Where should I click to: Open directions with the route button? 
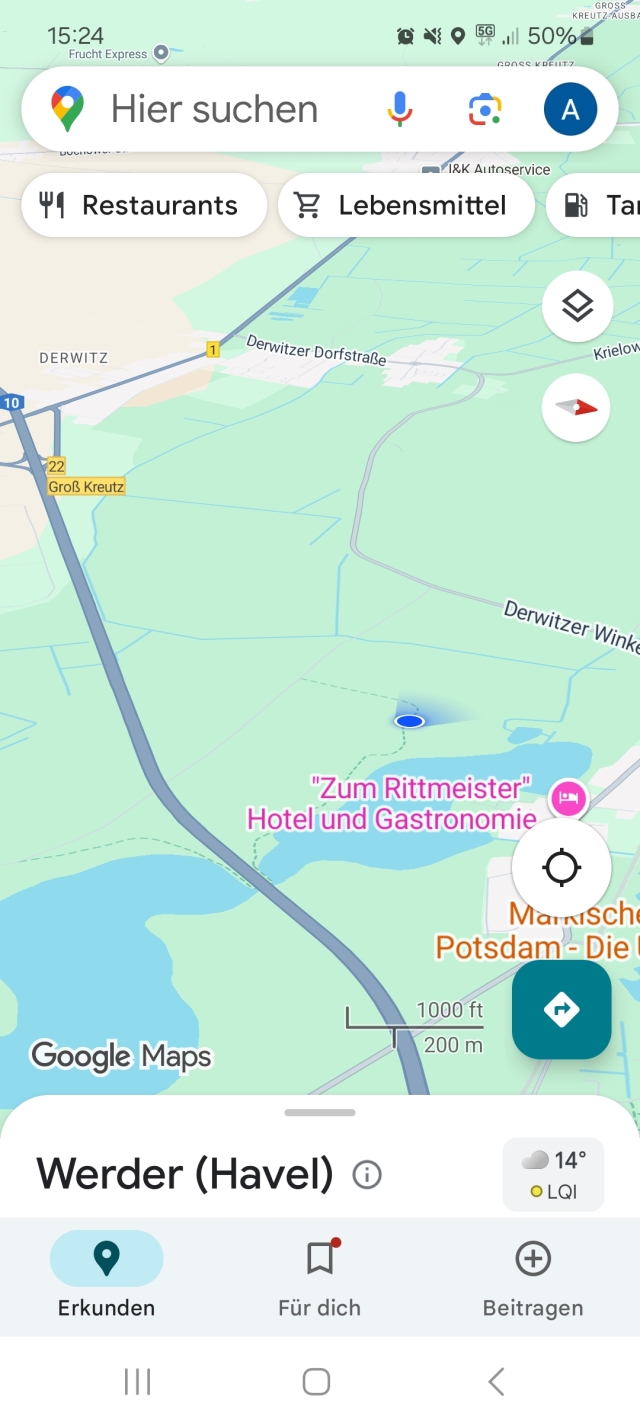click(561, 1010)
